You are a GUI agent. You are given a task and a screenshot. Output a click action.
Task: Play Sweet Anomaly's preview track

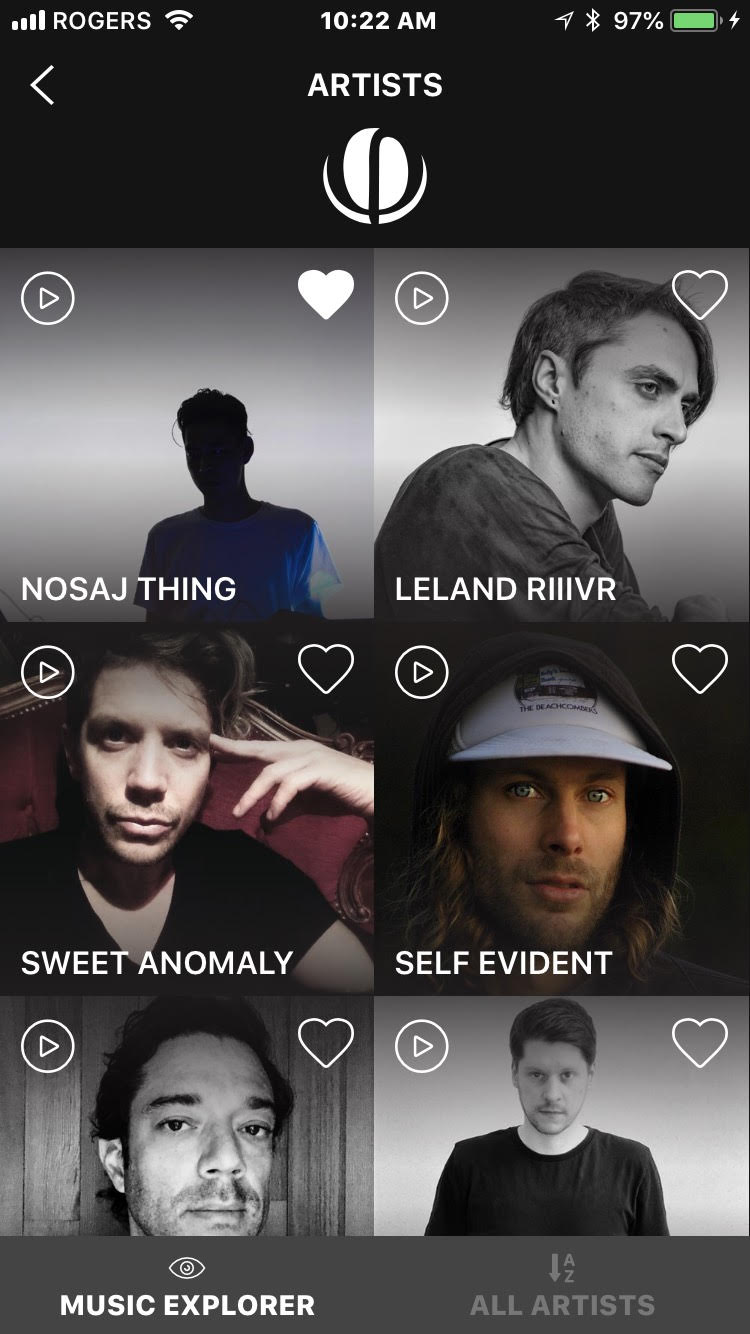pyautogui.click(x=48, y=672)
